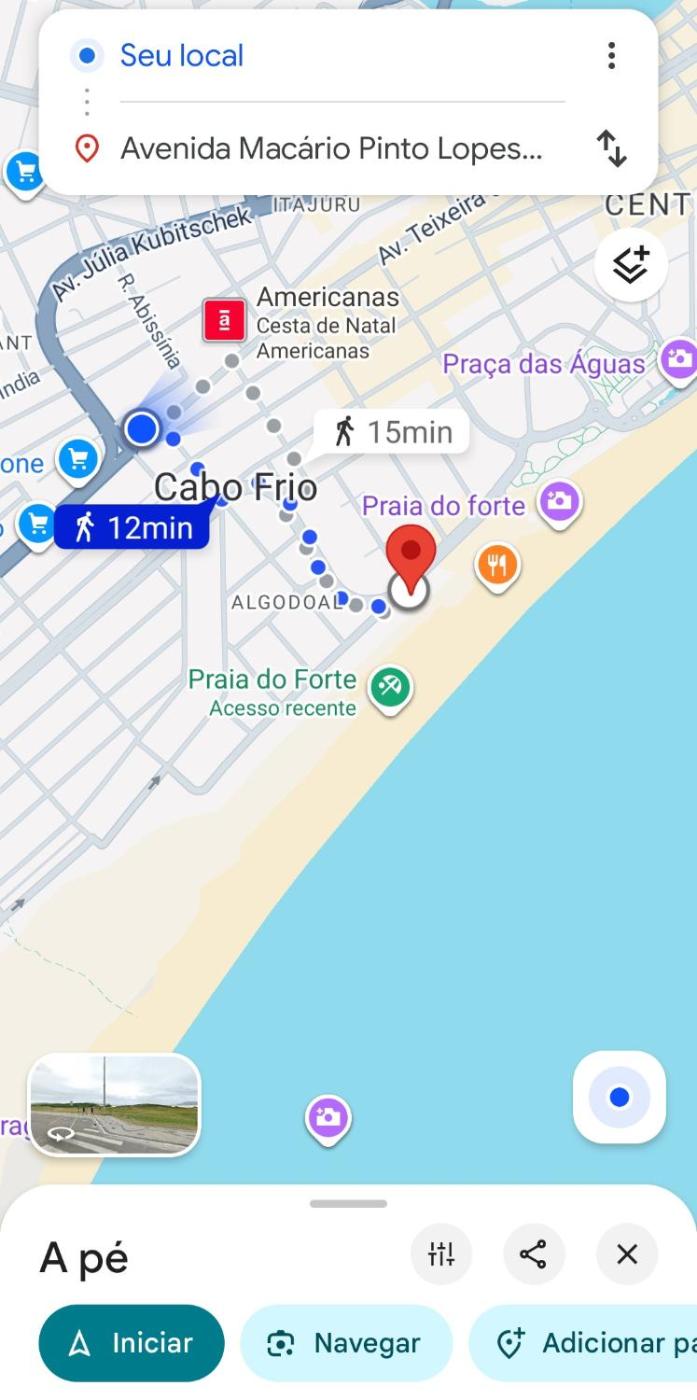Image resolution: width=697 pixels, height=1400 pixels.
Task: Open the overflow menu beside Seu local
Action: pos(611,56)
